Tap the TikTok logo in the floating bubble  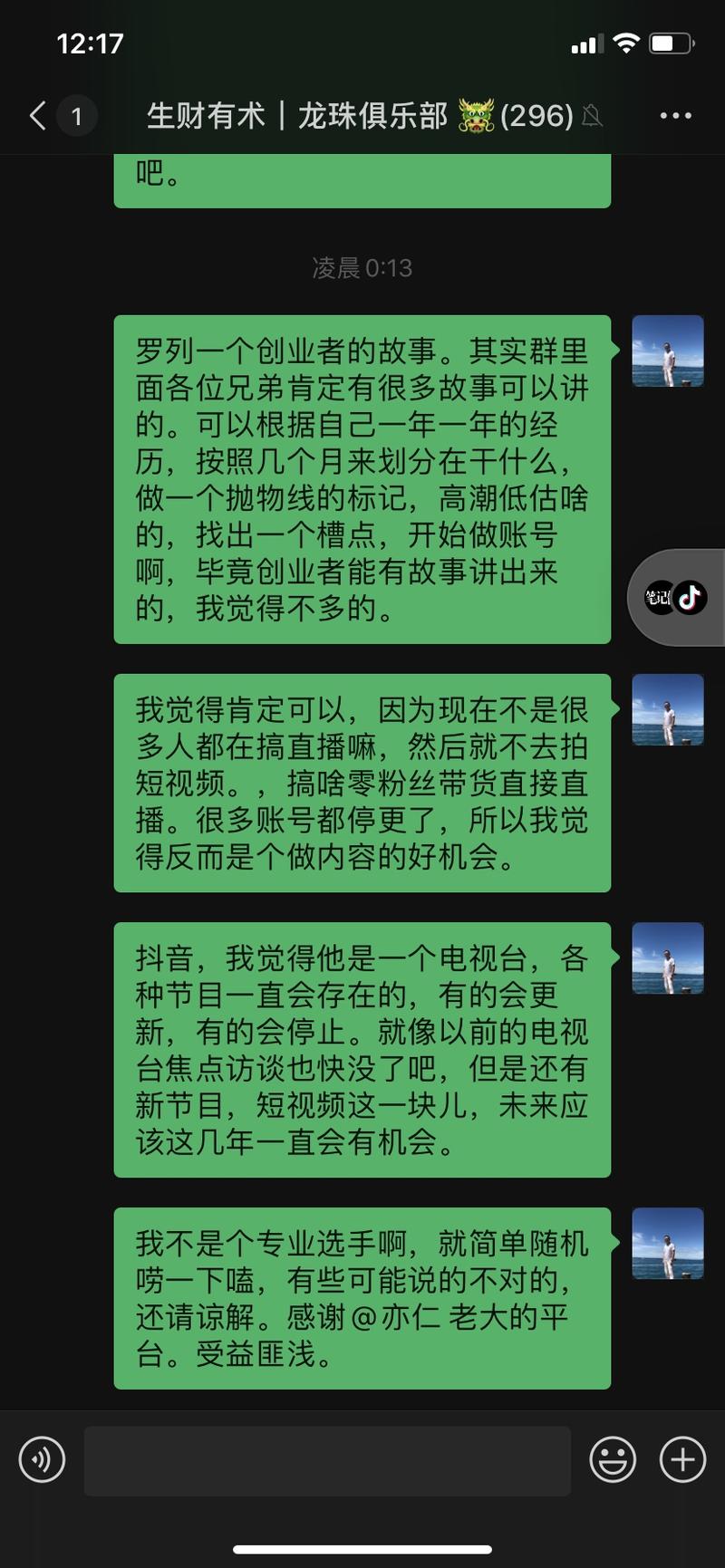point(691,597)
